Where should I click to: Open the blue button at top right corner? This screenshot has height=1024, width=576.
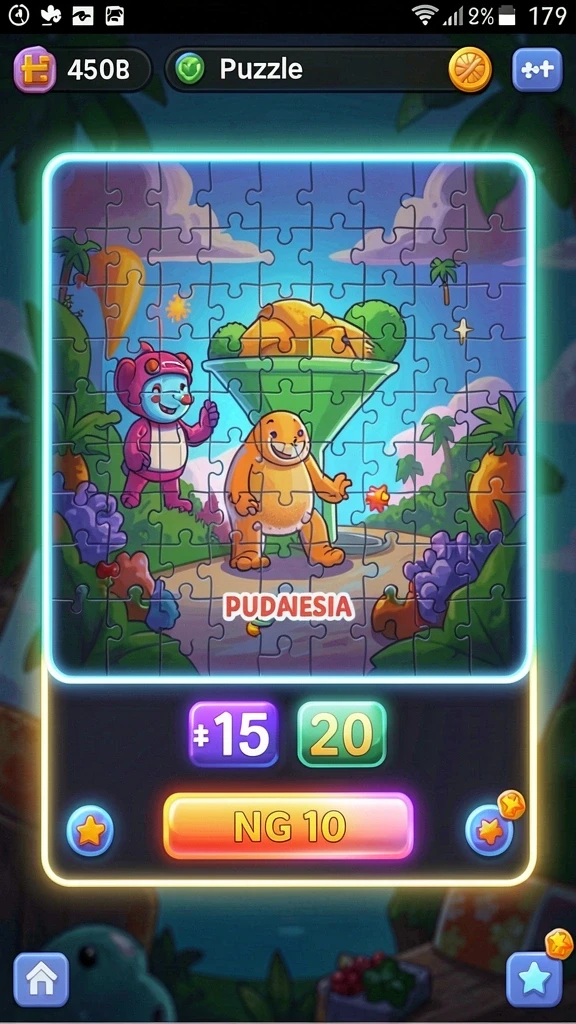pos(537,69)
